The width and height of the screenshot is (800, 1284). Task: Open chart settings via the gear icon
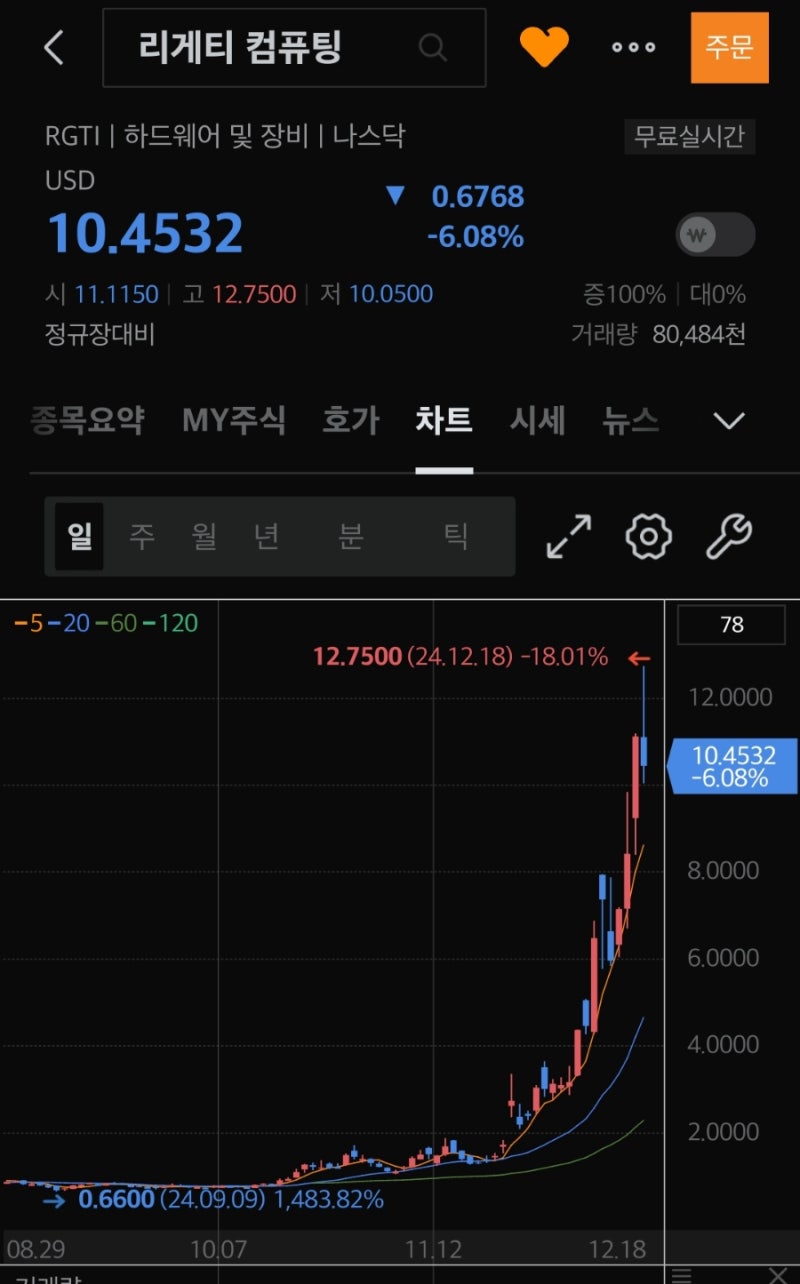click(647, 537)
